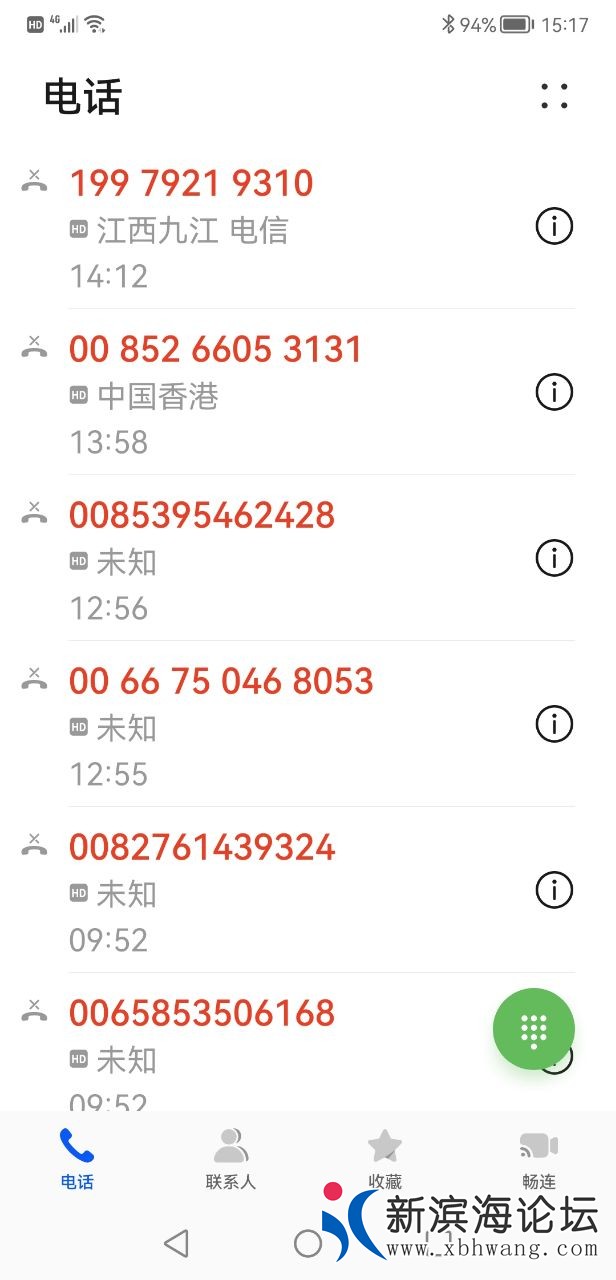Image resolution: width=616 pixels, height=1280 pixels.
Task: Switch to the 联系人 tab
Action: (231, 1160)
